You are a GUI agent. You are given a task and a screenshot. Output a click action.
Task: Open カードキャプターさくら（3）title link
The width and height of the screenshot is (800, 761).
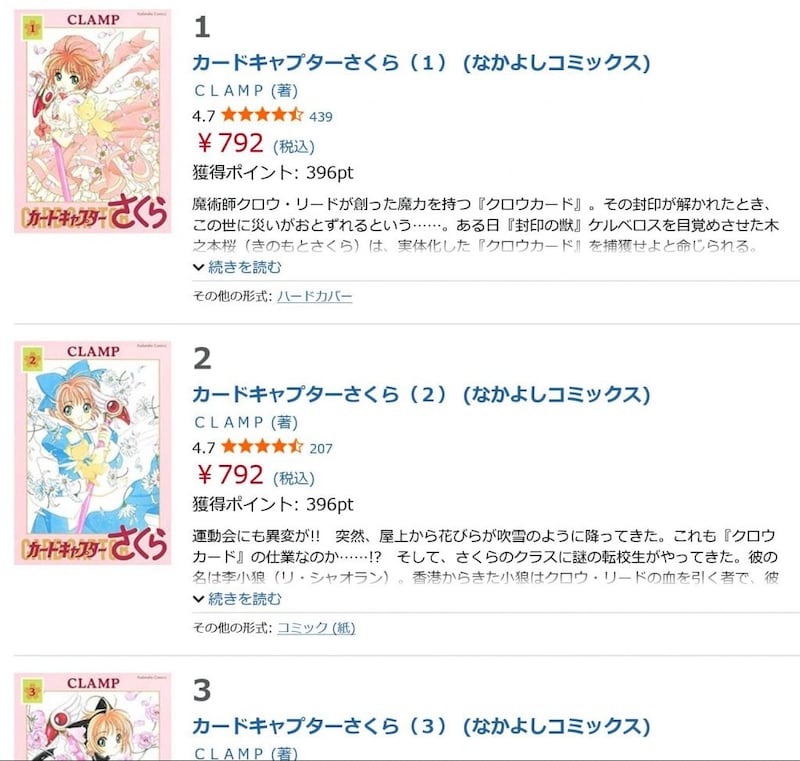(x=421, y=726)
